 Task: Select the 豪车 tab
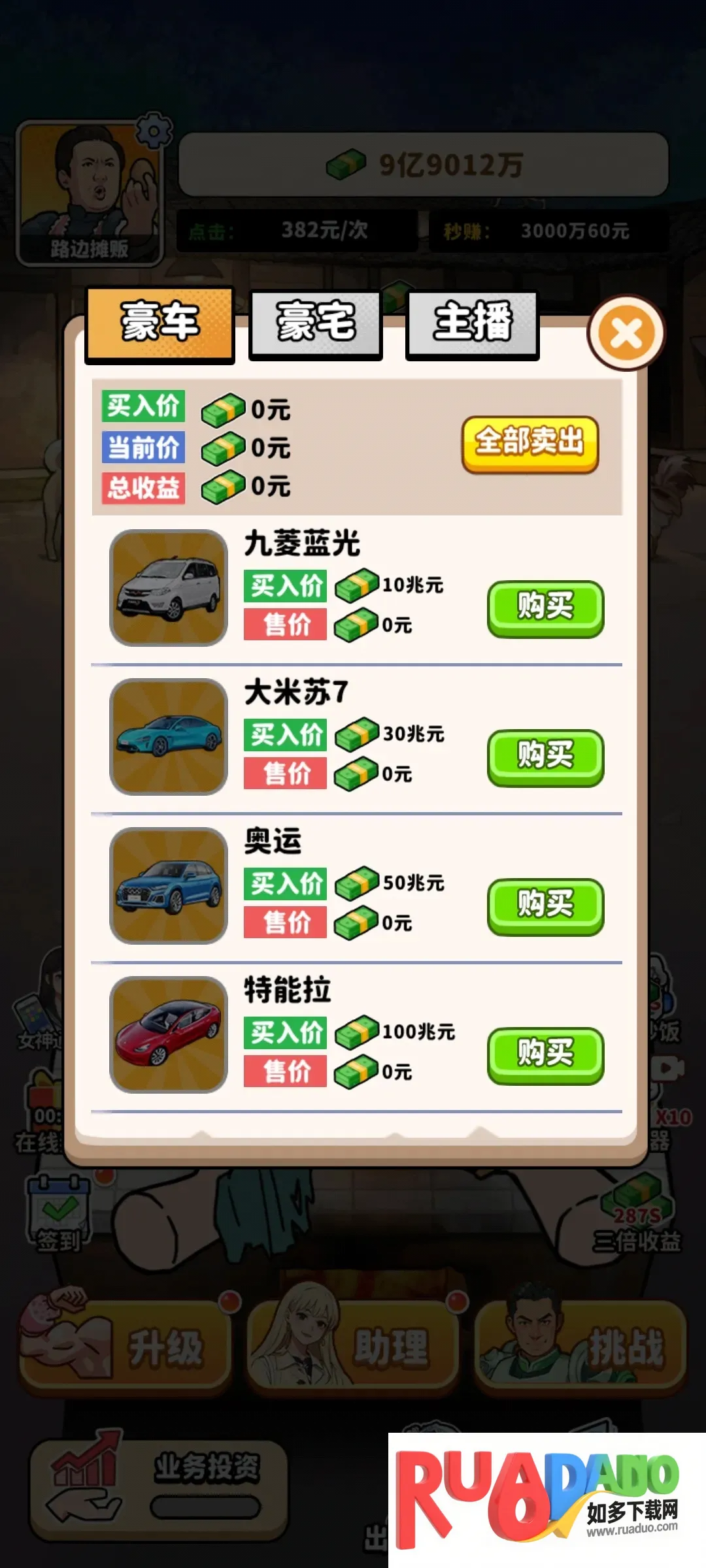[x=160, y=323]
